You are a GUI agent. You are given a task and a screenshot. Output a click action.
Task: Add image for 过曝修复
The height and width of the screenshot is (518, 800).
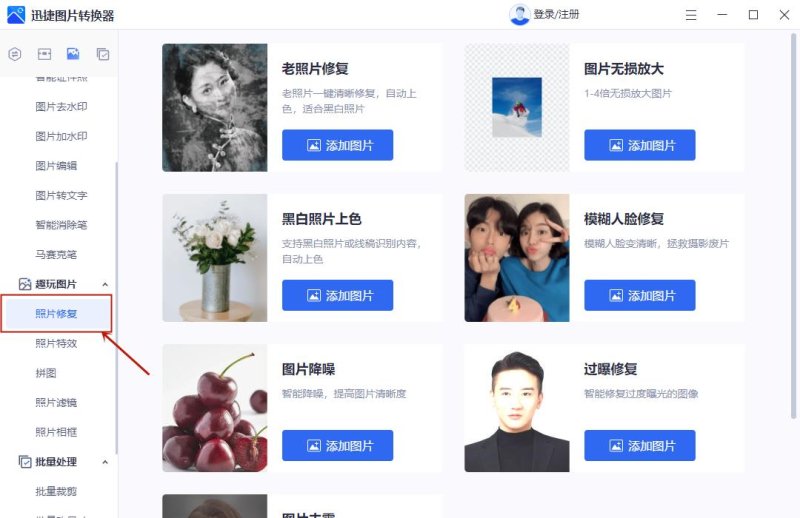tap(639, 445)
